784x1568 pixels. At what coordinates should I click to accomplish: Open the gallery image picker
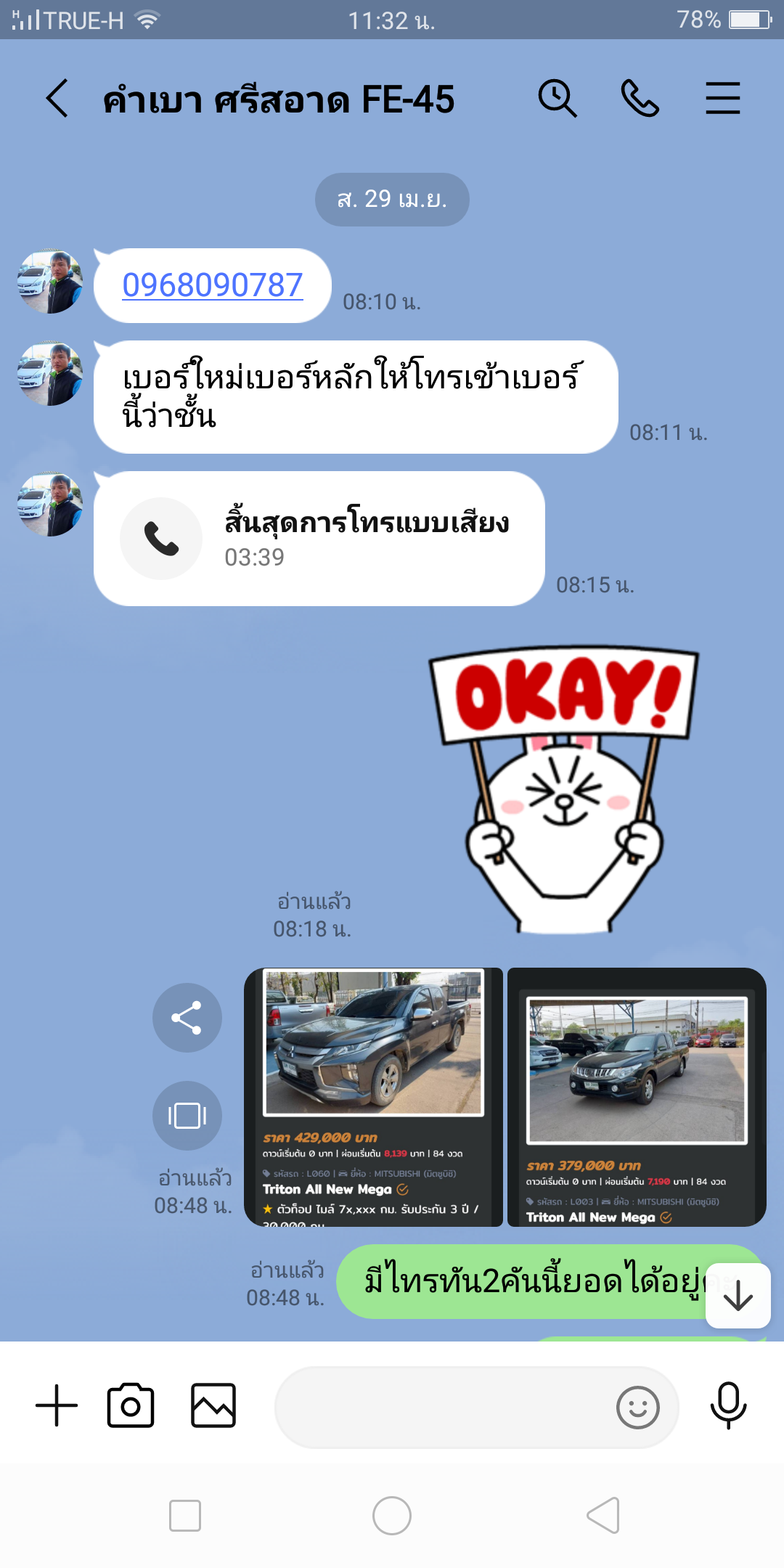(213, 1405)
